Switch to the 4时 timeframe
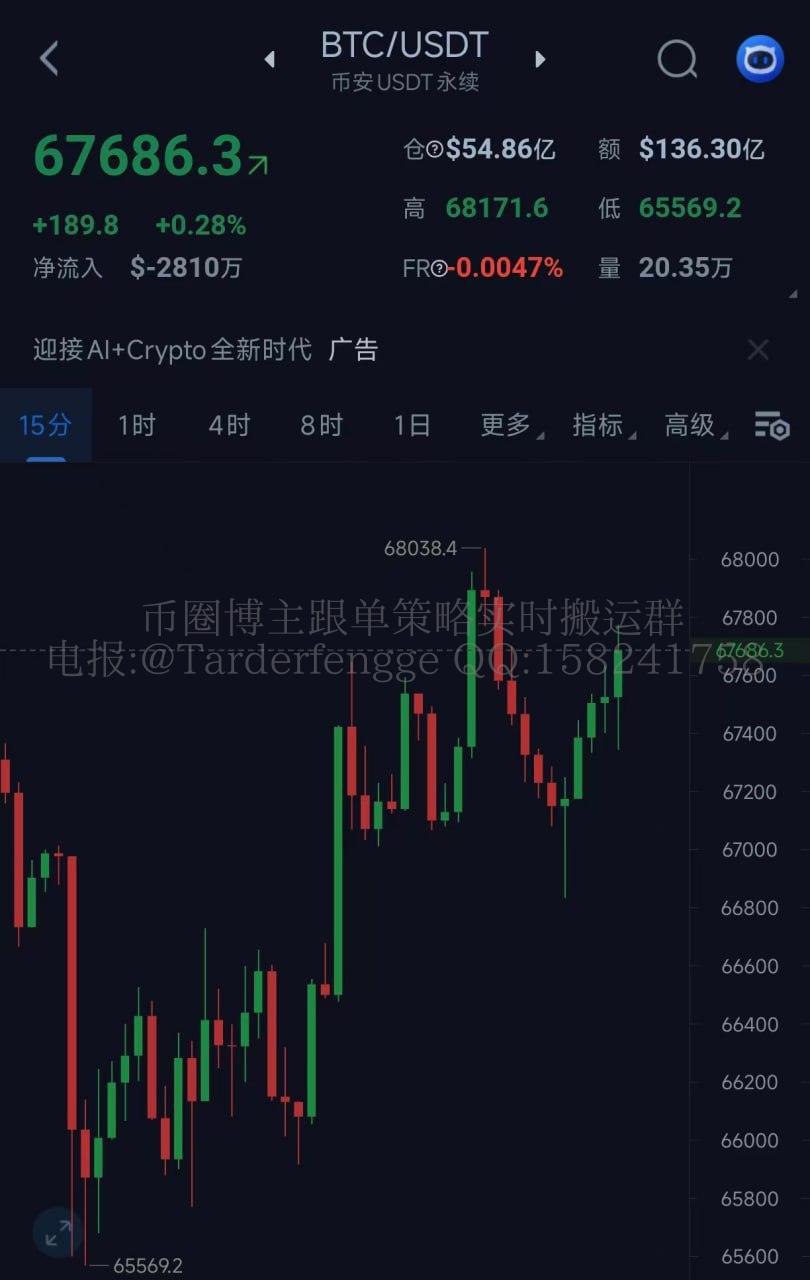Screen dimensions: 810x1280 click(x=229, y=425)
